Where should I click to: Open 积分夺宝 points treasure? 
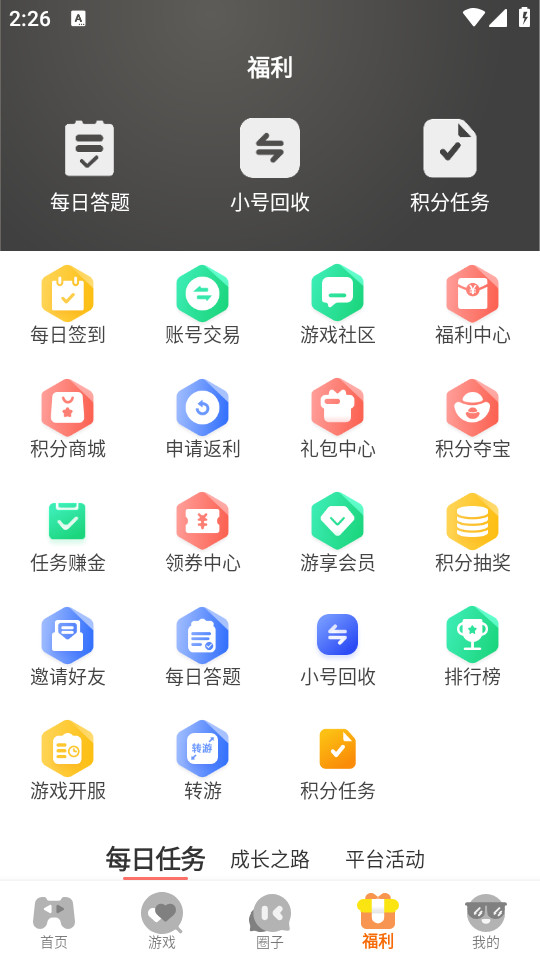472,419
